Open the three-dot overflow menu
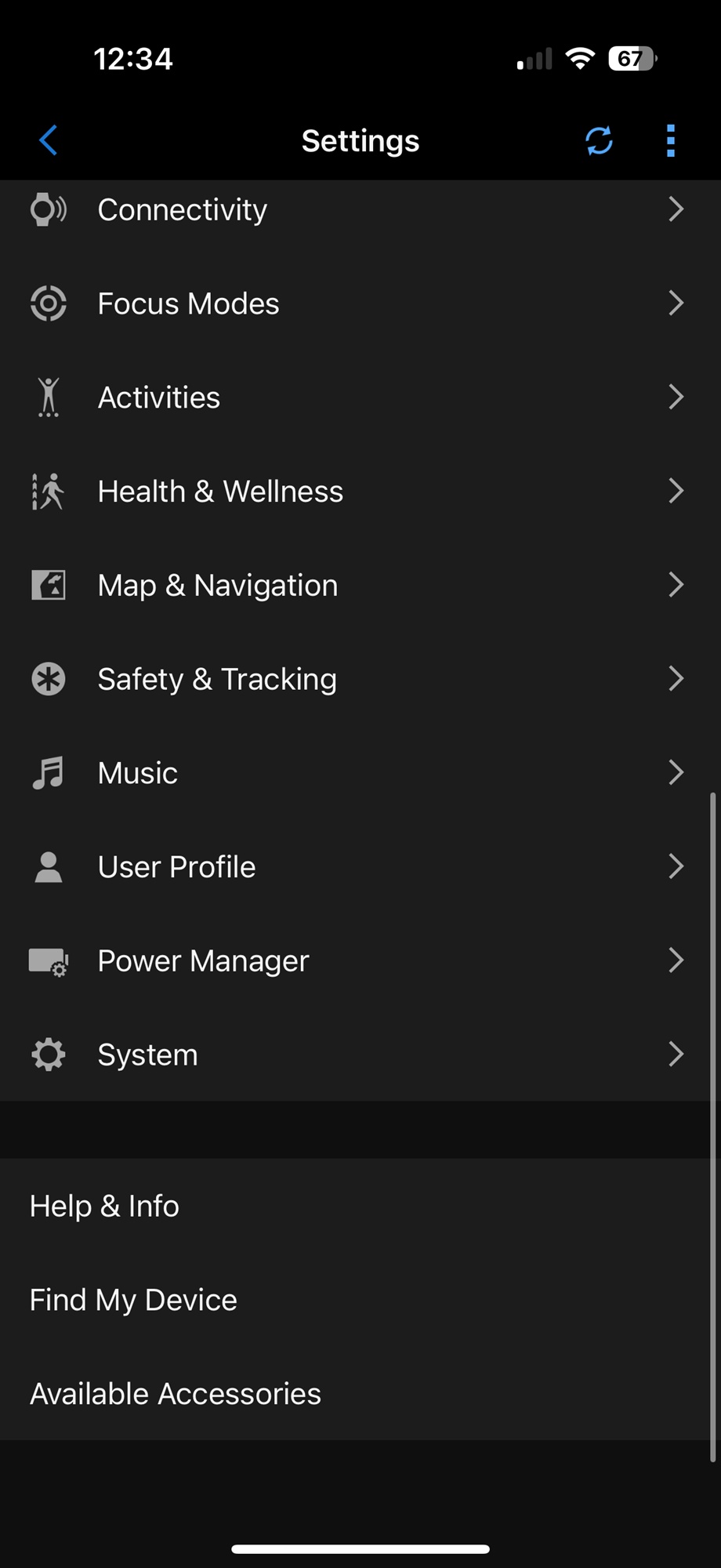This screenshot has width=721, height=1568. 670,141
